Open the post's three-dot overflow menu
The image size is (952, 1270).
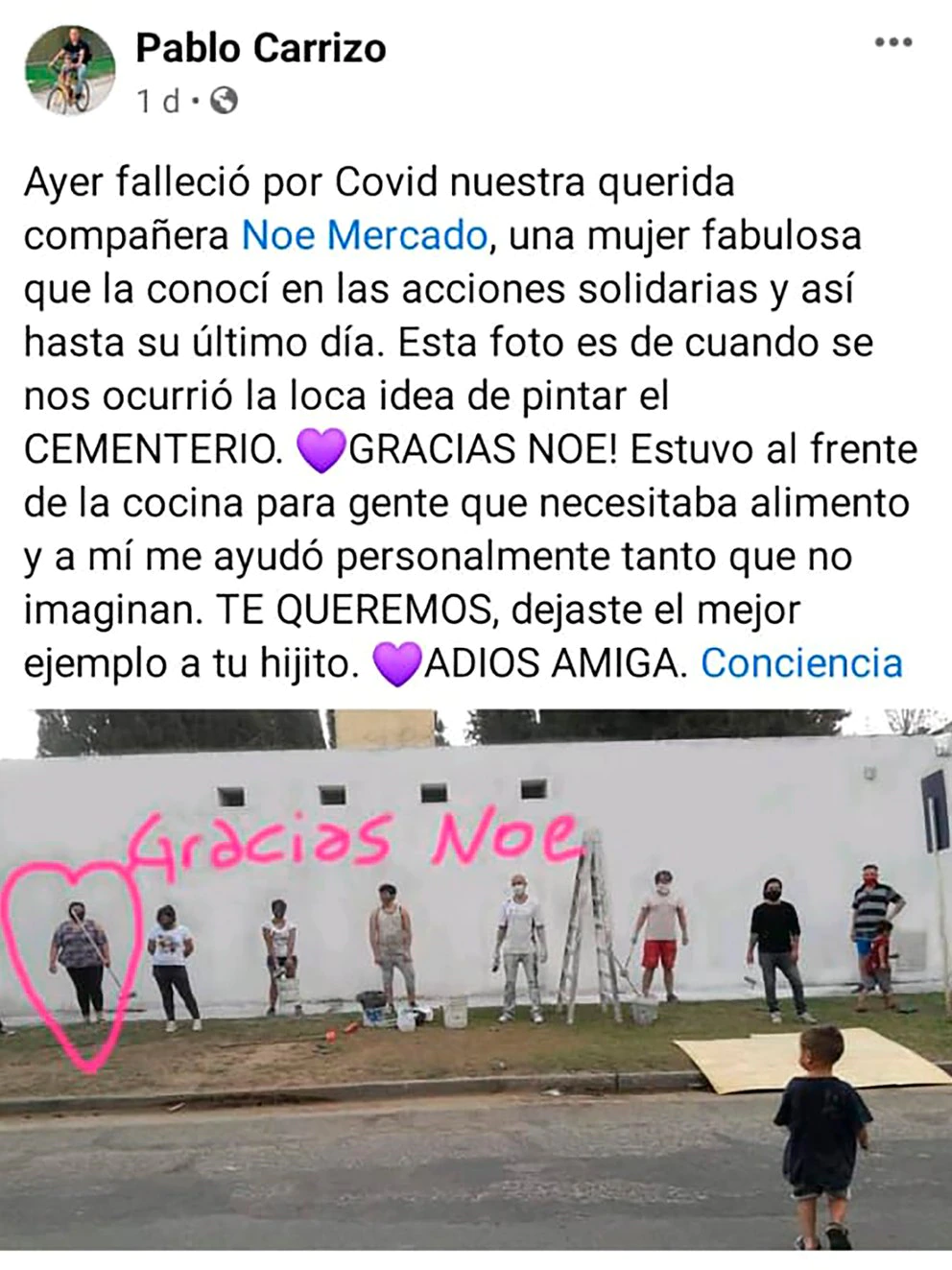pos(892,42)
